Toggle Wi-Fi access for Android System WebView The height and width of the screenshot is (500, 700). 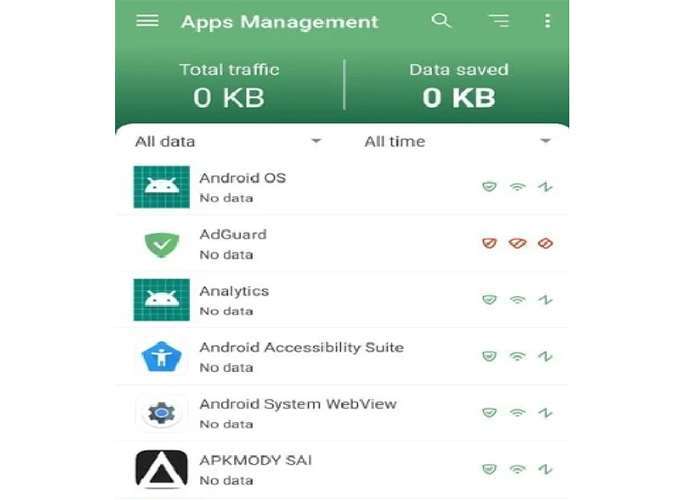[517, 413]
